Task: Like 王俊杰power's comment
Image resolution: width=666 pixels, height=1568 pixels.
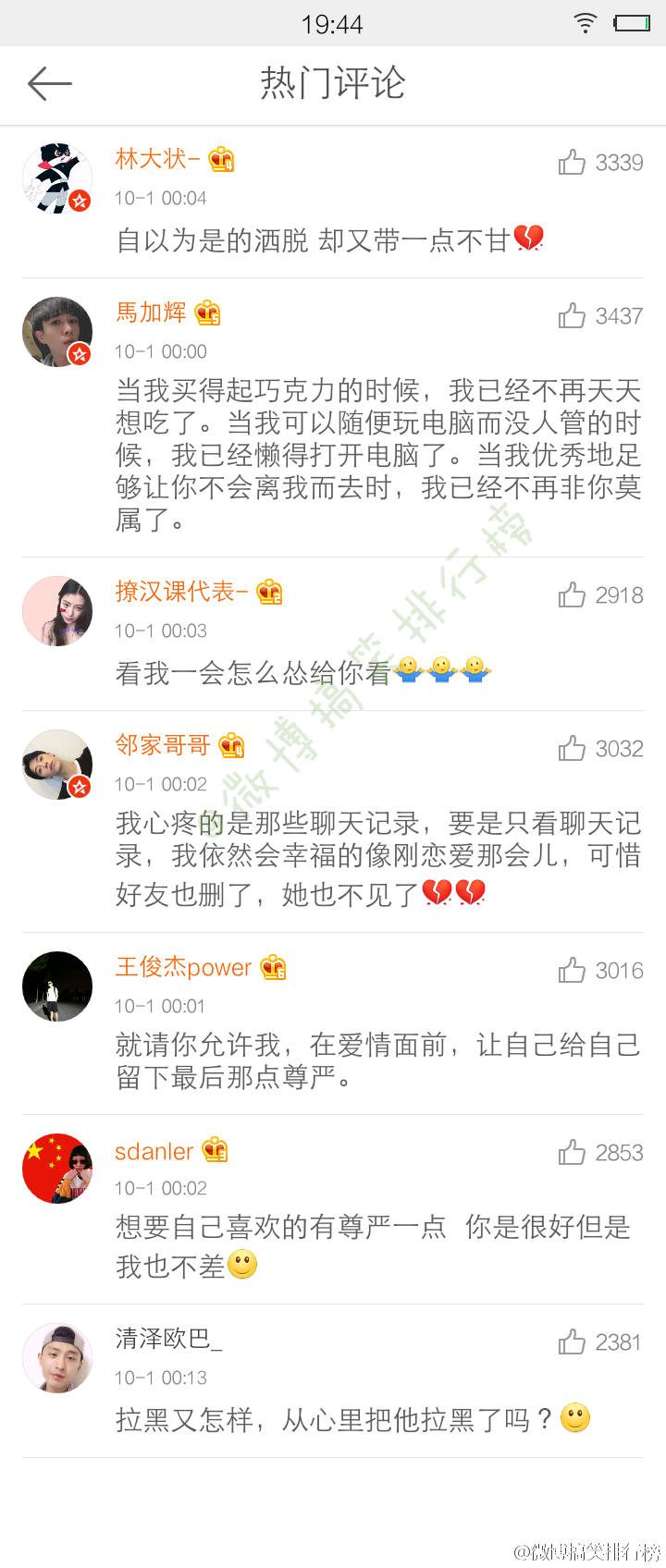Action: pos(573,971)
